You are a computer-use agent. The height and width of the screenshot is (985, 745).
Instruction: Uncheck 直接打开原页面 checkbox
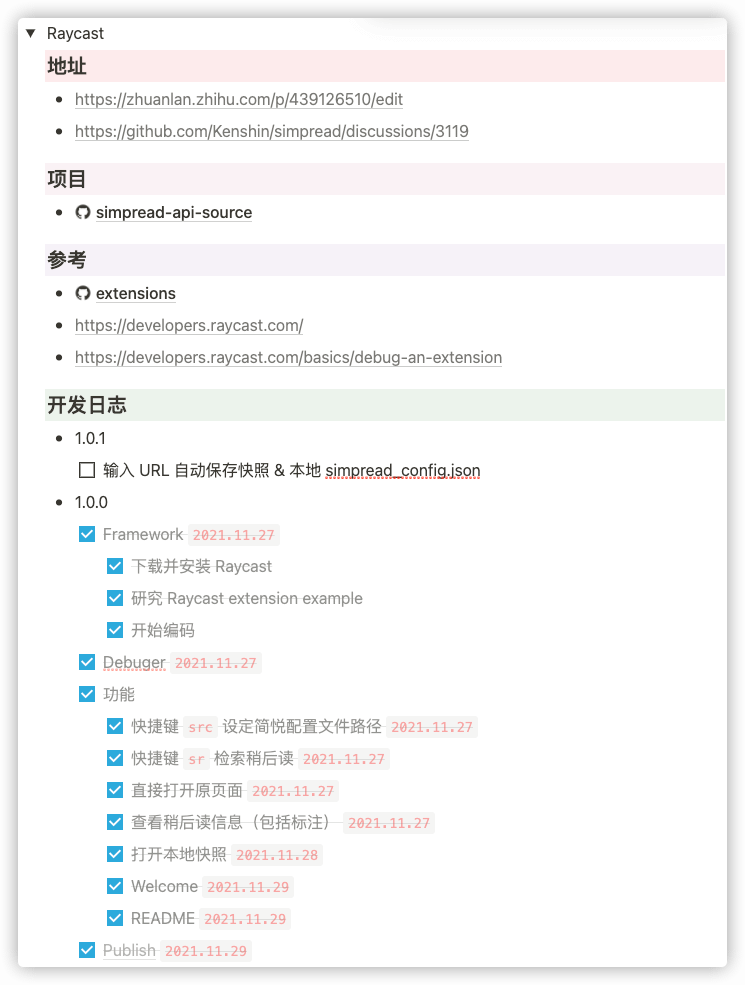[x=115, y=790]
